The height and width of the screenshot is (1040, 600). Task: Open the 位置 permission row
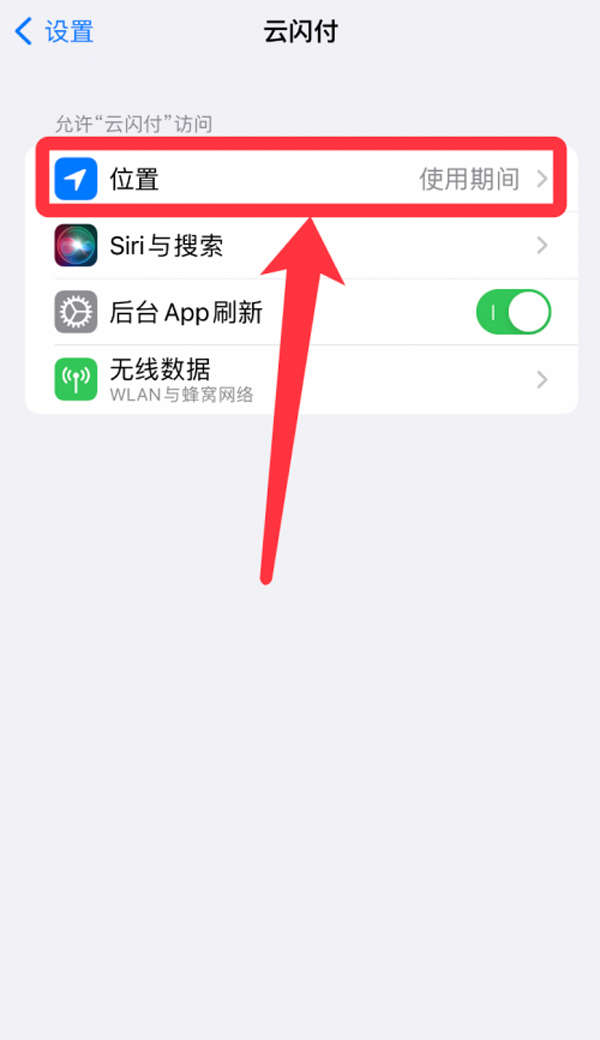300,180
